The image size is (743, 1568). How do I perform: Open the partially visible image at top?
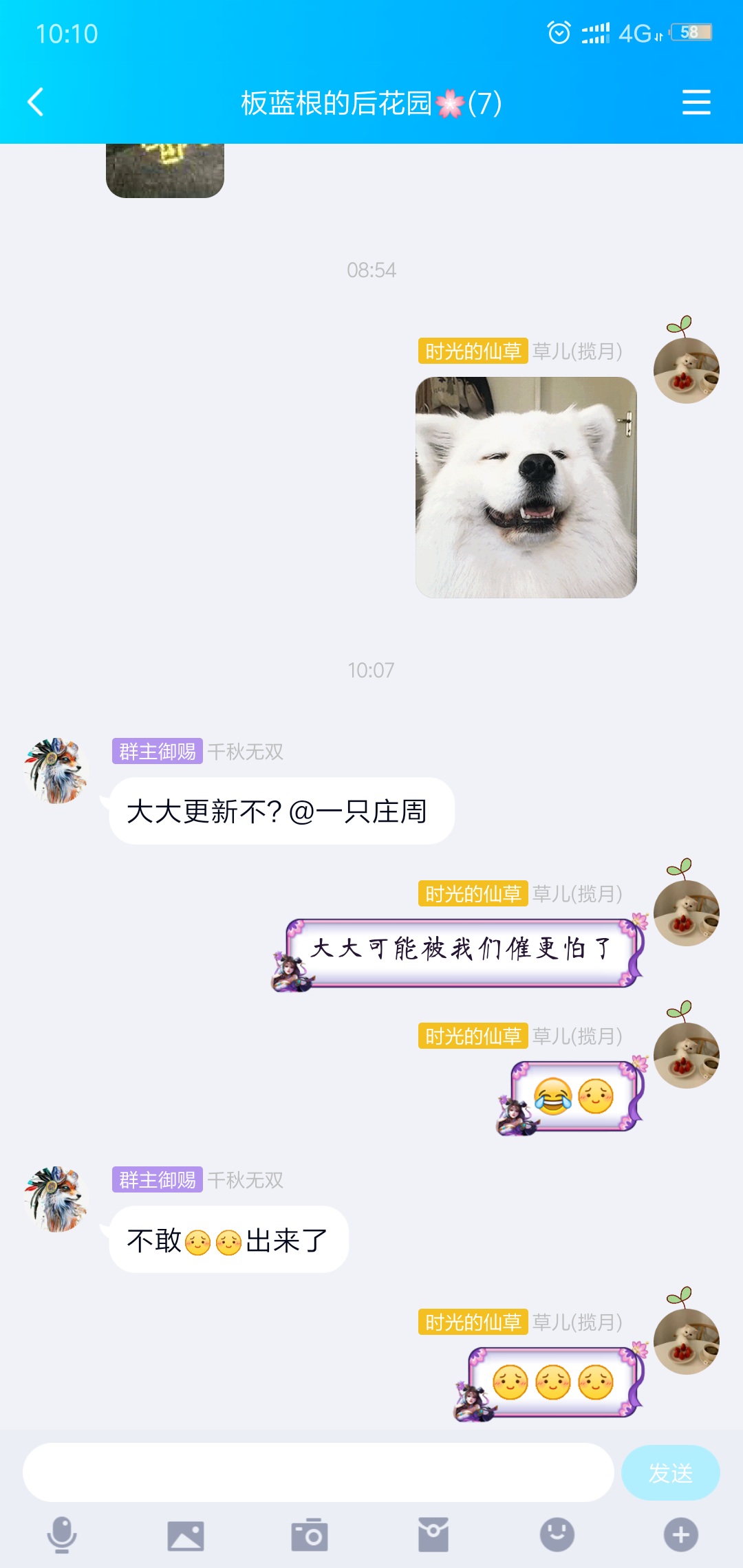pyautogui.click(x=165, y=171)
